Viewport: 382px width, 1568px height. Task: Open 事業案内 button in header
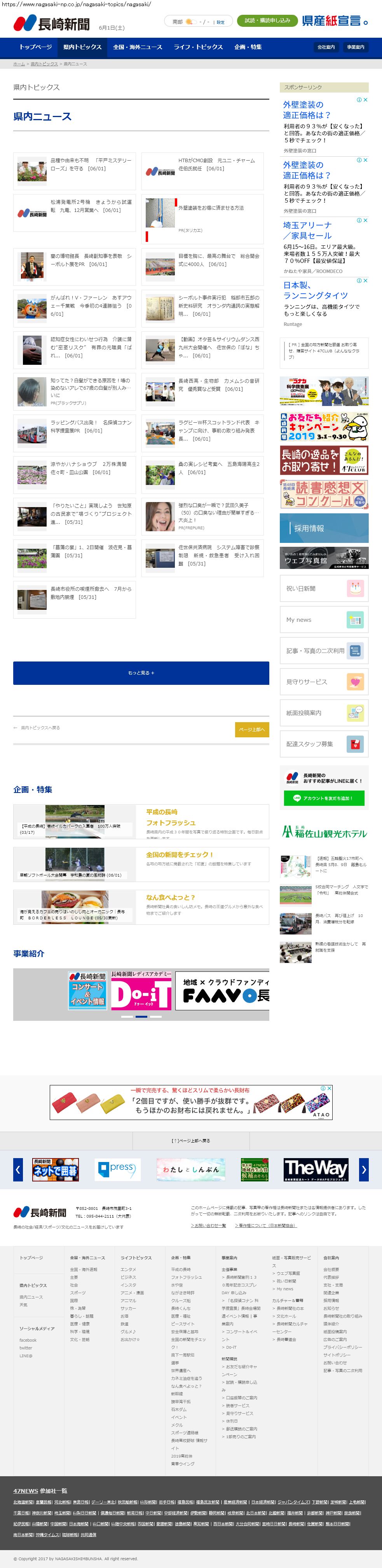[x=355, y=47]
